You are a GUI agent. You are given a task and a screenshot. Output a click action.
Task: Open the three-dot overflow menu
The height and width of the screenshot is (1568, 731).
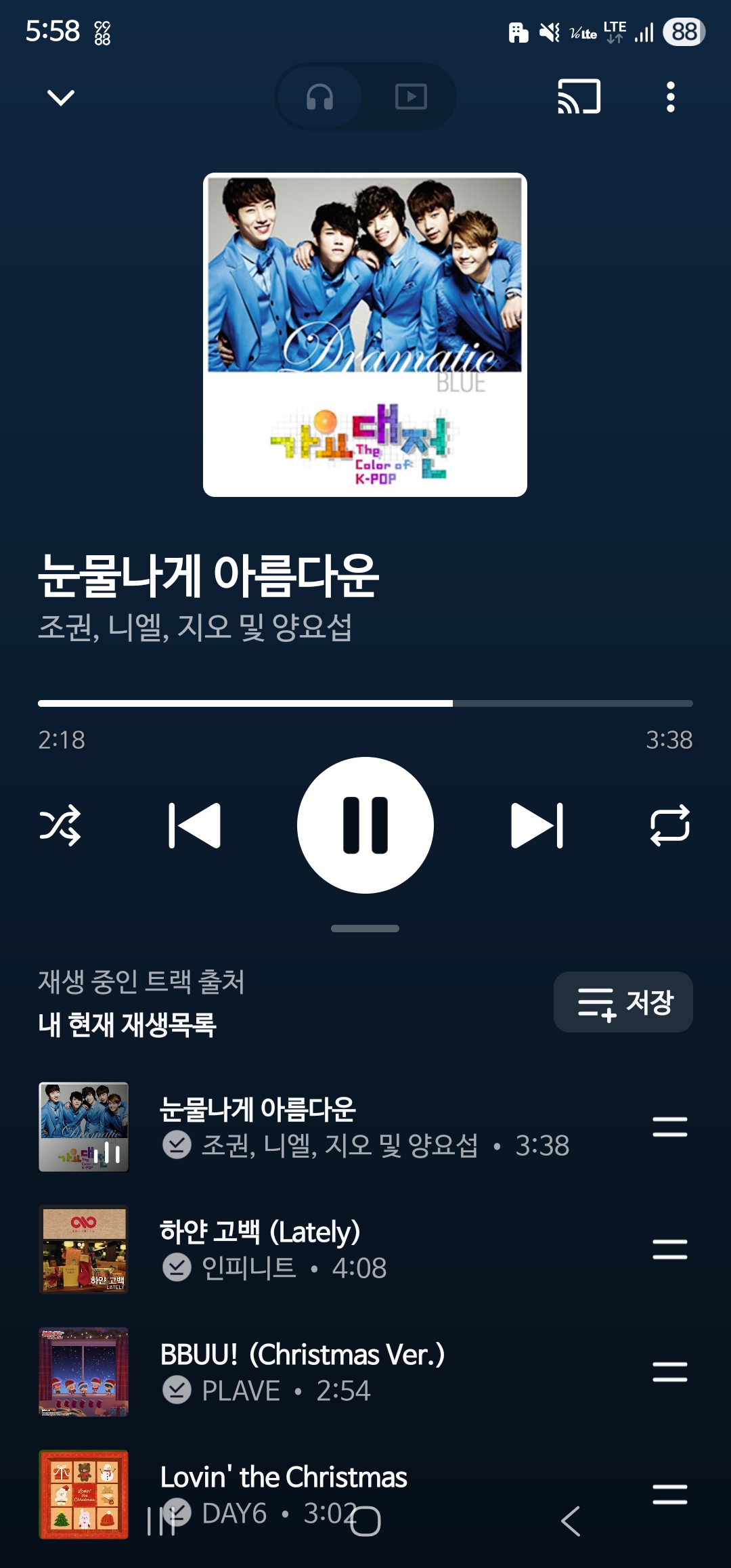tap(669, 97)
